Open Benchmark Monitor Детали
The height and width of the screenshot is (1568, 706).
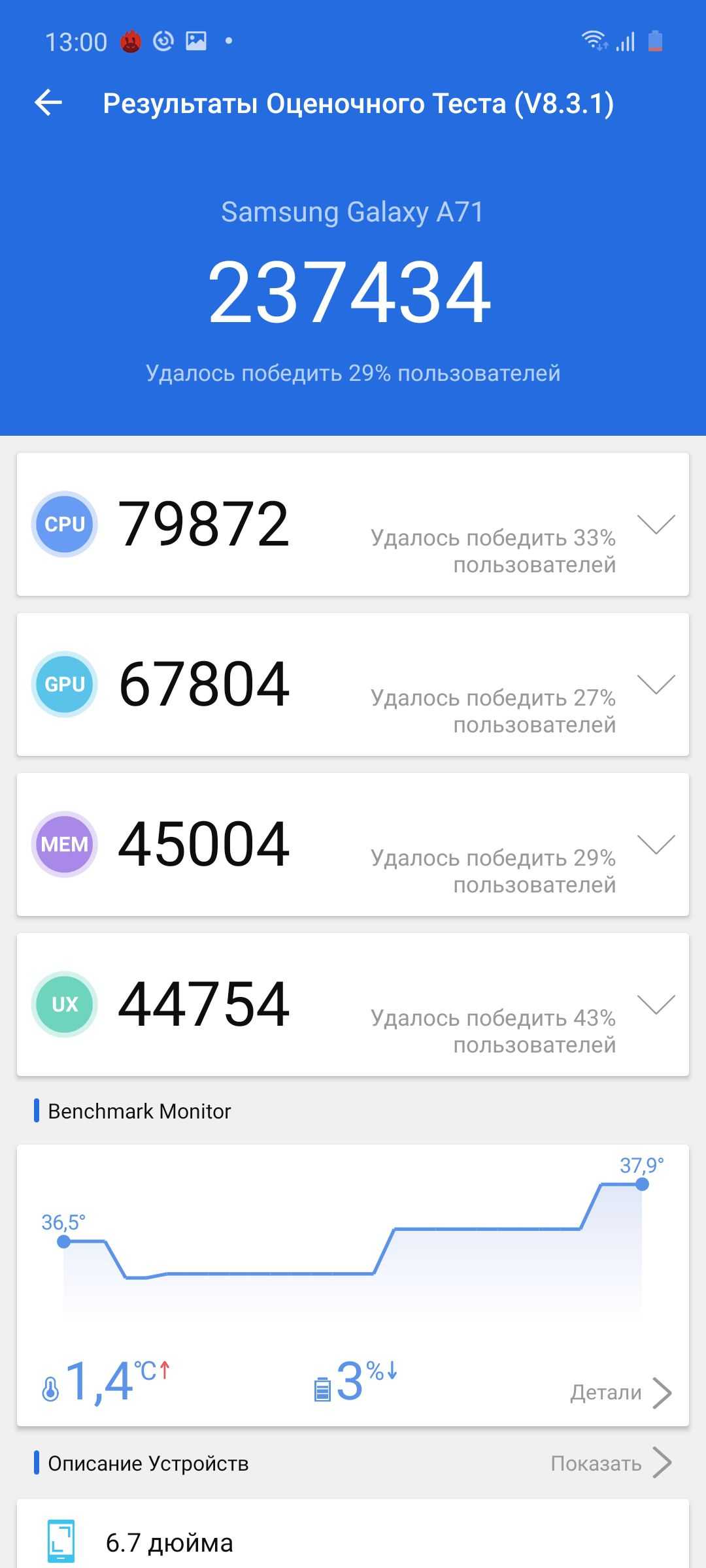(x=620, y=1392)
